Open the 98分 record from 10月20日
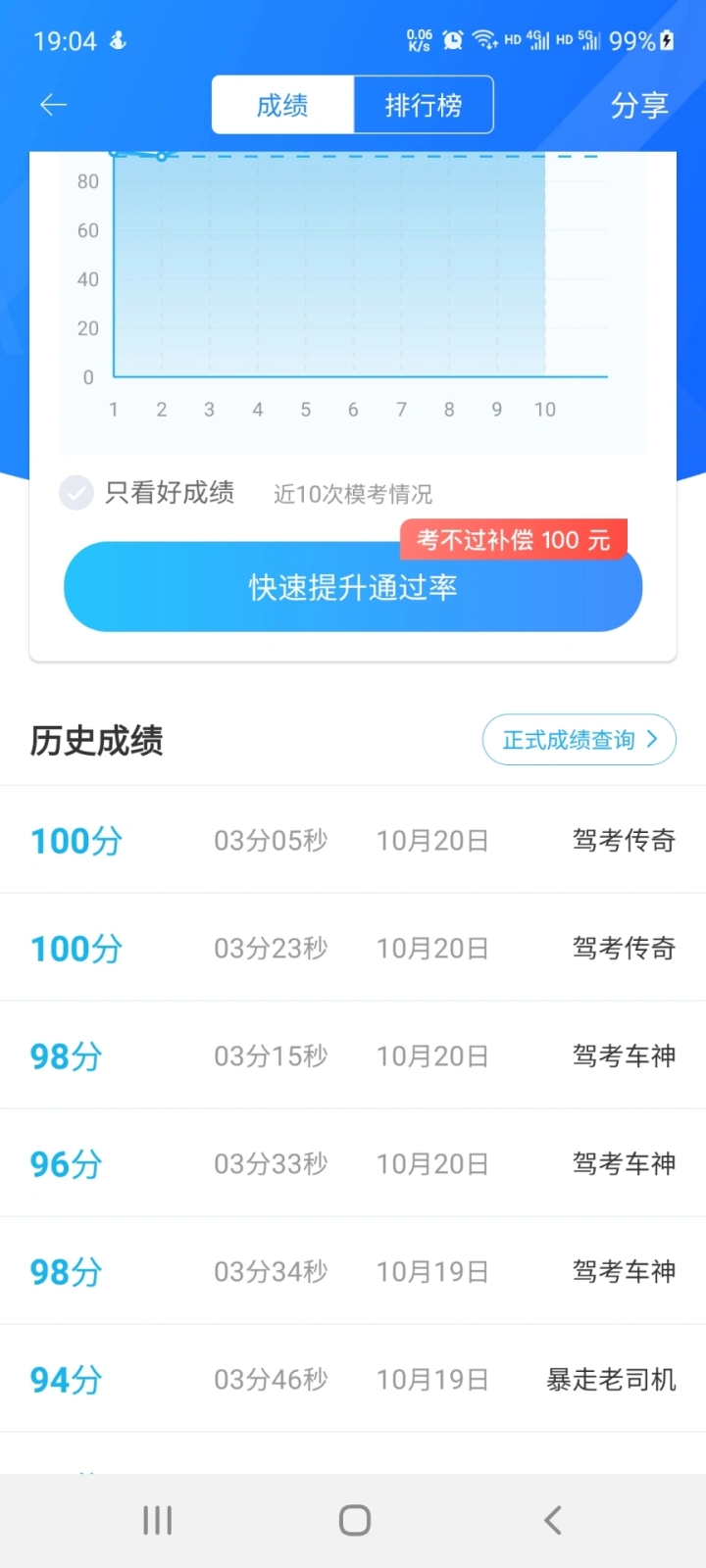706x1568 pixels. tap(353, 1055)
